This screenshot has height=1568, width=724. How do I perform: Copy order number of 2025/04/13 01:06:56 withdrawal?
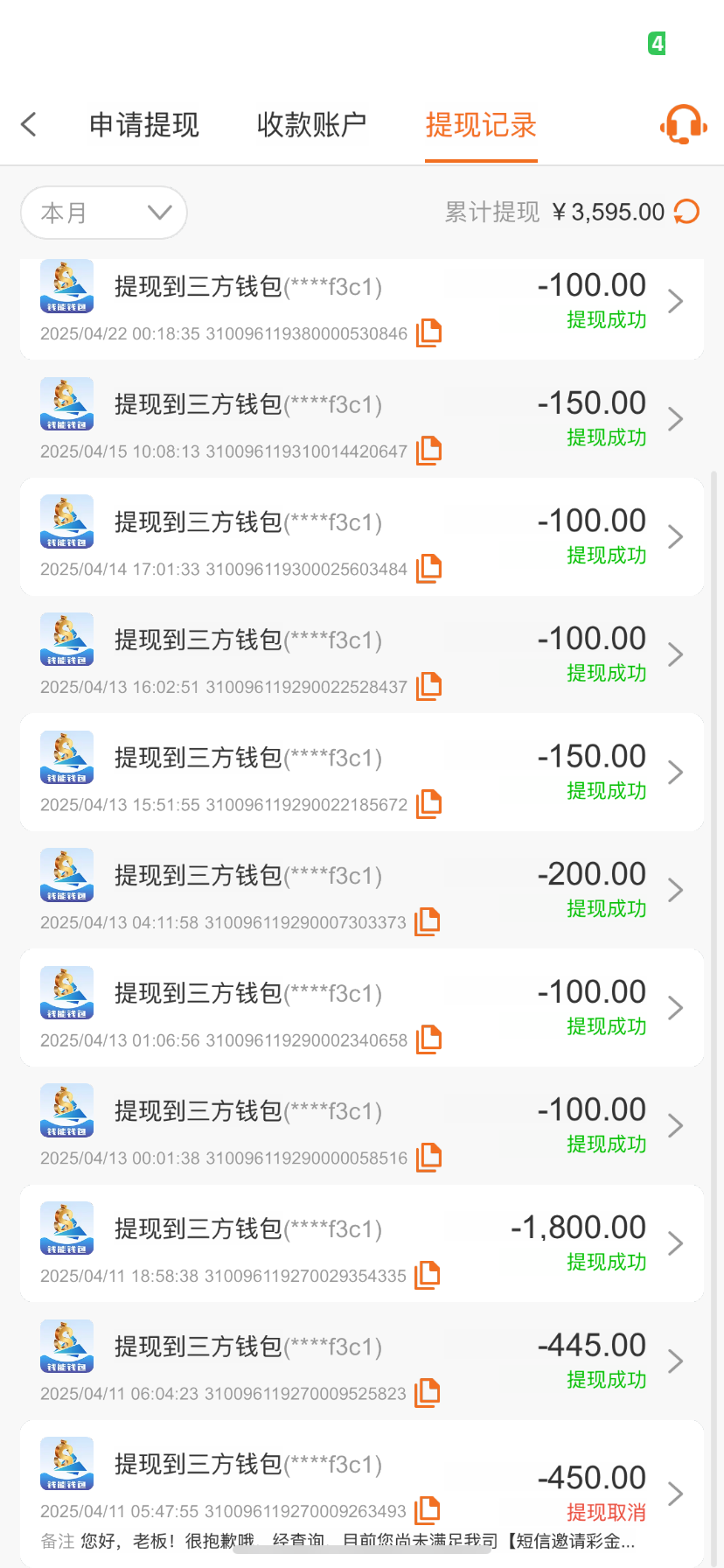[428, 1039]
